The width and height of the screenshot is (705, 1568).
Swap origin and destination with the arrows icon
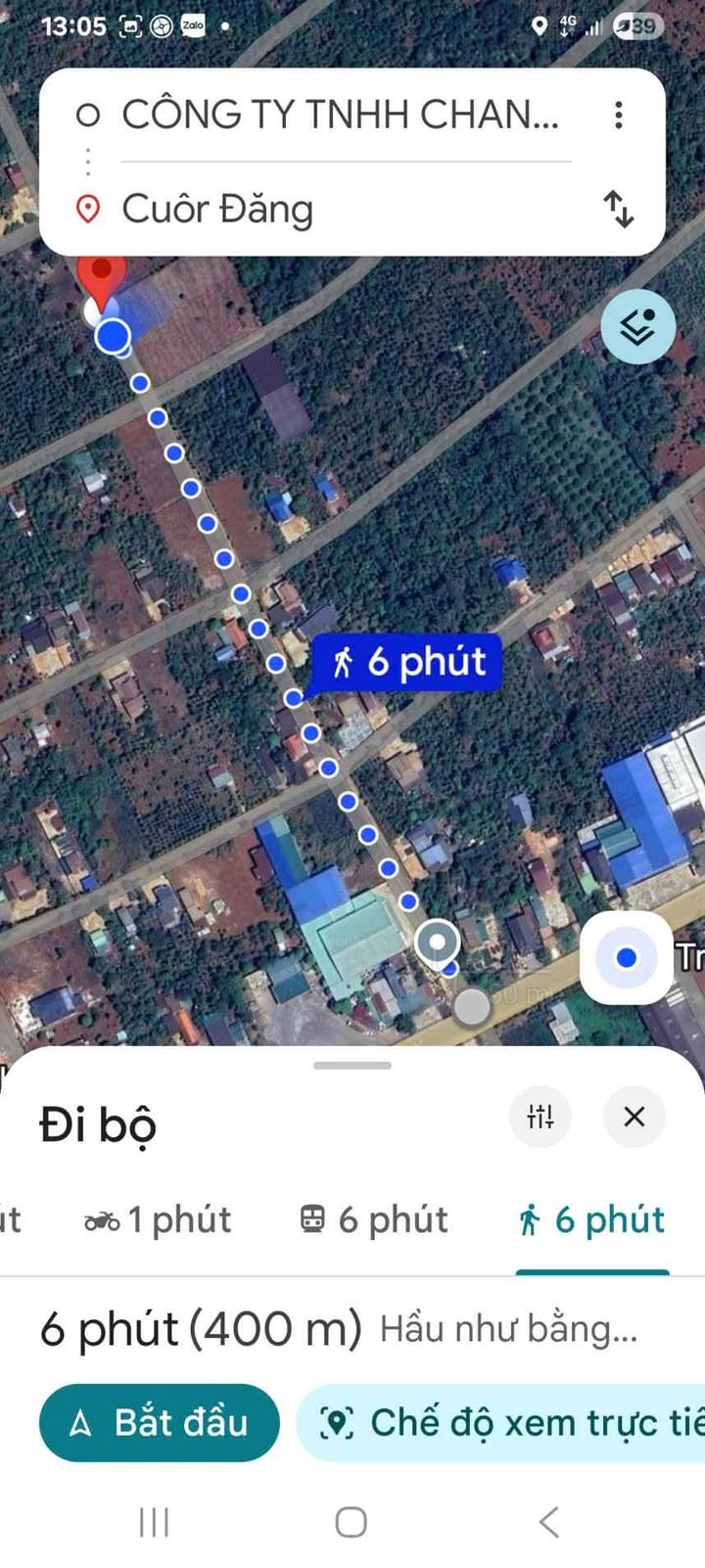pyautogui.click(x=619, y=209)
